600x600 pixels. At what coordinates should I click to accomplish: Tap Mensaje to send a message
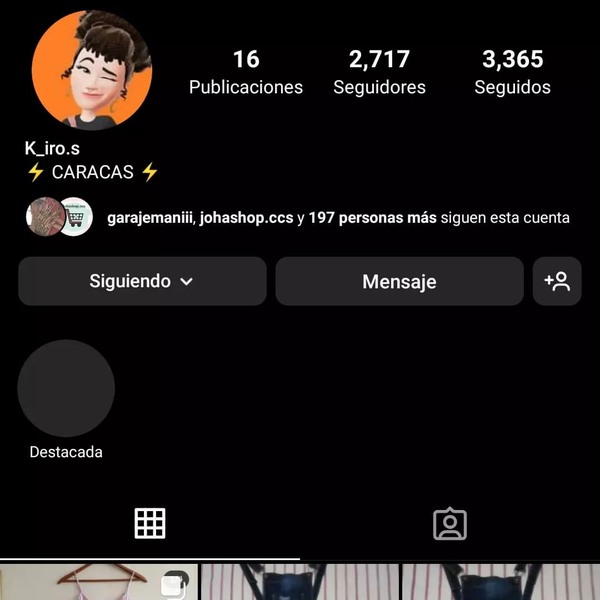pyautogui.click(x=399, y=281)
